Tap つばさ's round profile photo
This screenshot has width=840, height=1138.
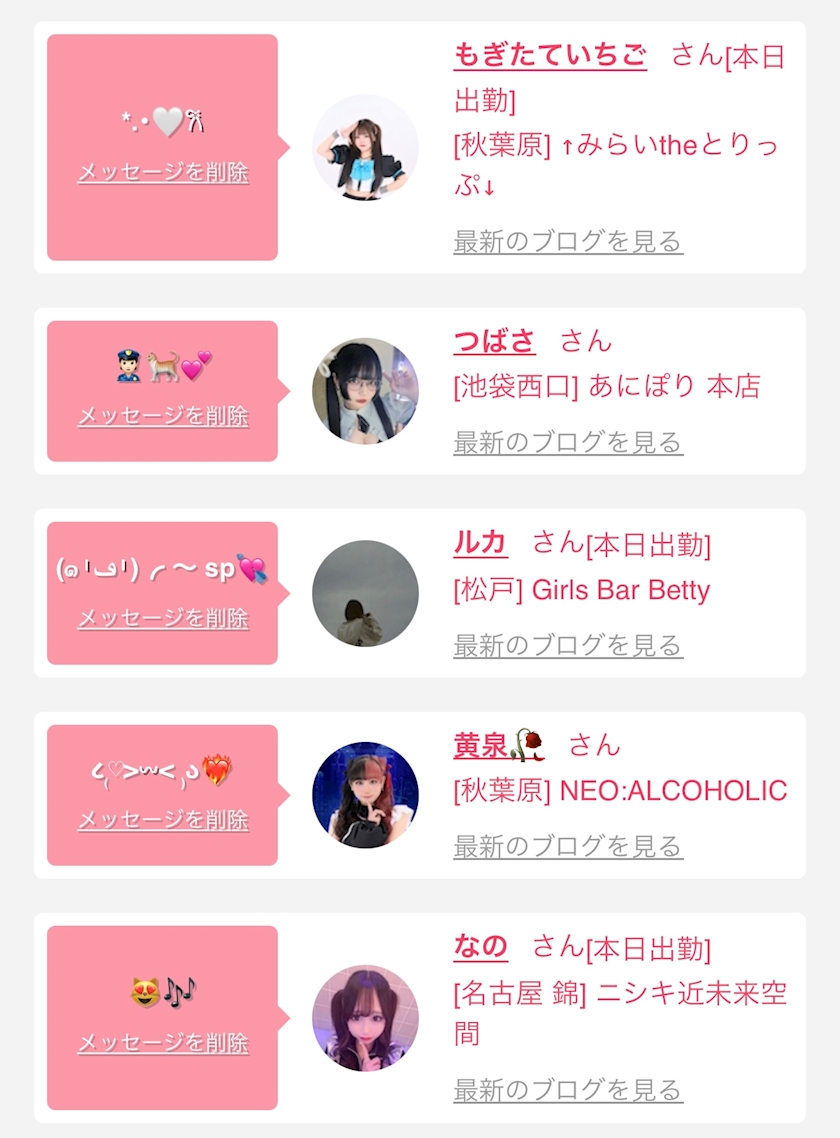coord(365,391)
